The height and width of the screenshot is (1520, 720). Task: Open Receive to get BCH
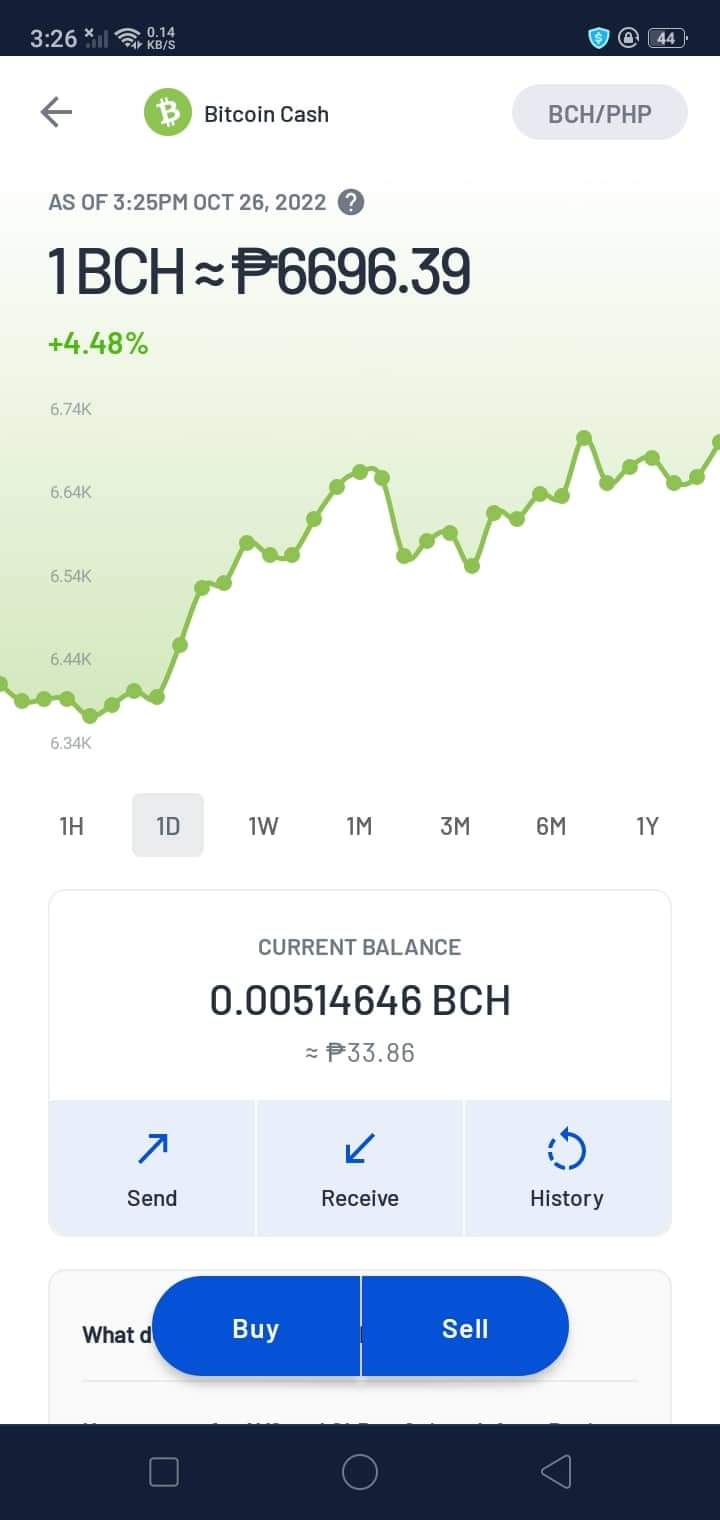(360, 1168)
